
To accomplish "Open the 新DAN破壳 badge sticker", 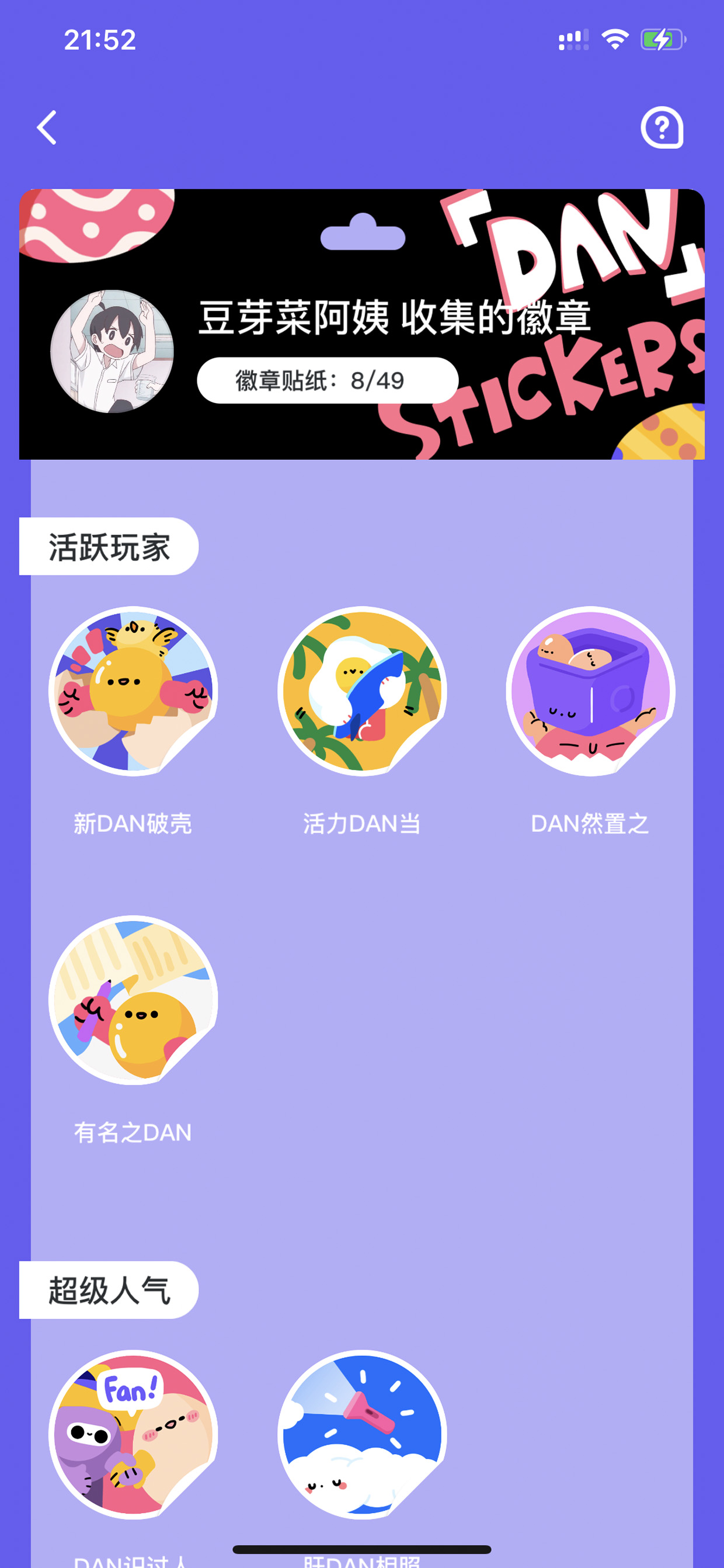I will pyautogui.click(x=133, y=691).
